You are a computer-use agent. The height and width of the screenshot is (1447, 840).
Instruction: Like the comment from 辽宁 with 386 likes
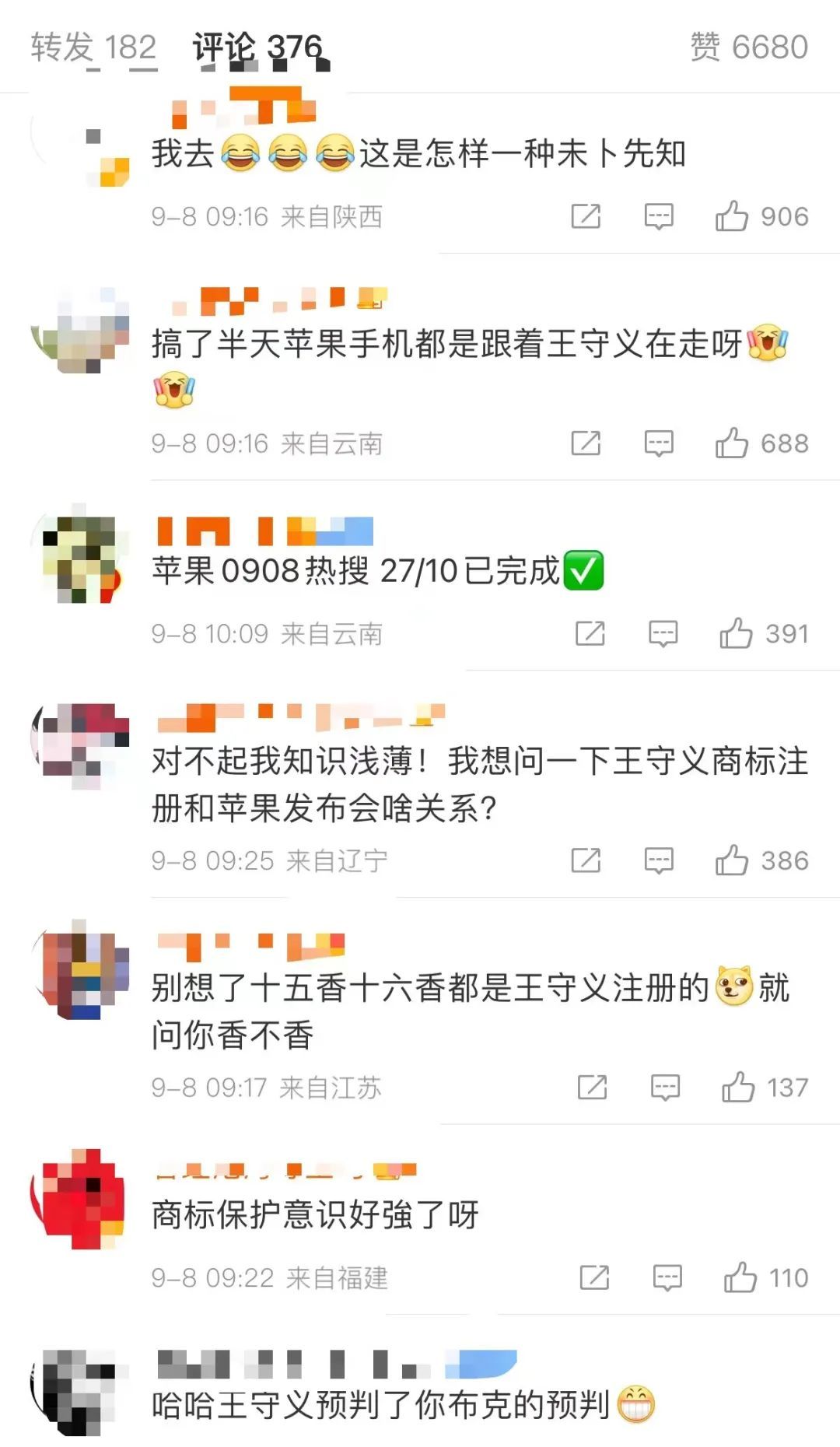pos(732,860)
